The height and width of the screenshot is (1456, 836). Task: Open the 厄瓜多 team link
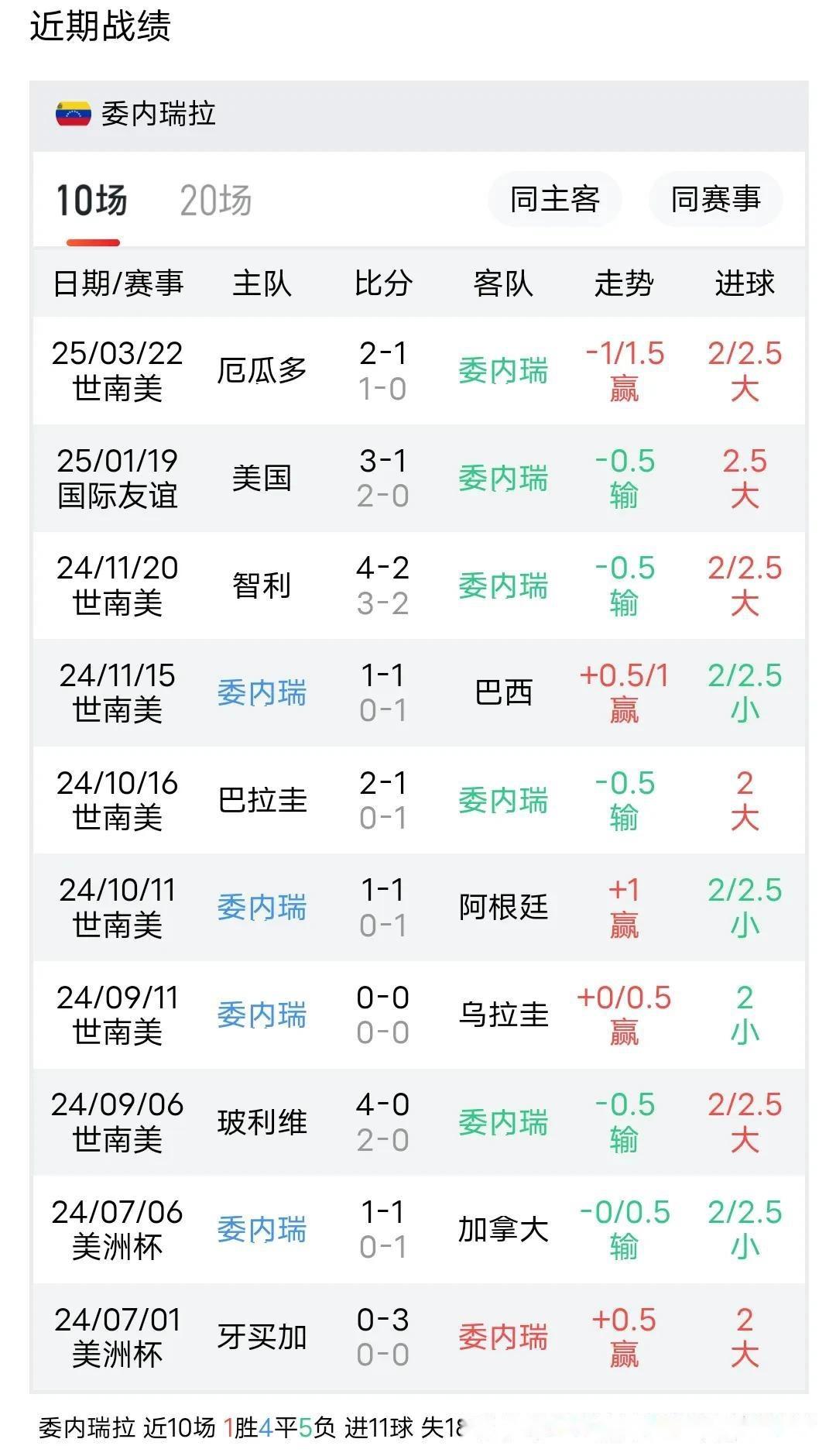(264, 370)
